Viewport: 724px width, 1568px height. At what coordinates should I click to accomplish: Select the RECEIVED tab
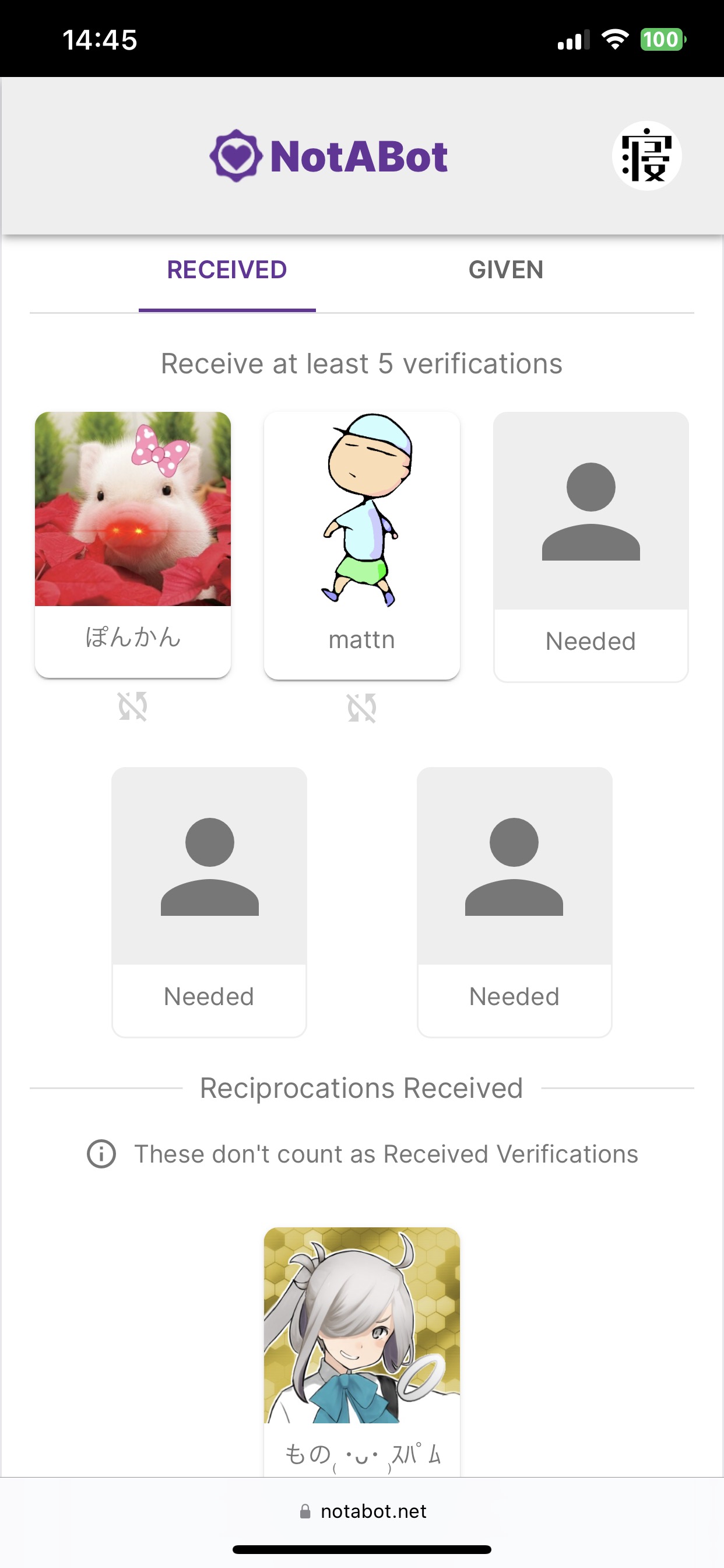pos(227,269)
